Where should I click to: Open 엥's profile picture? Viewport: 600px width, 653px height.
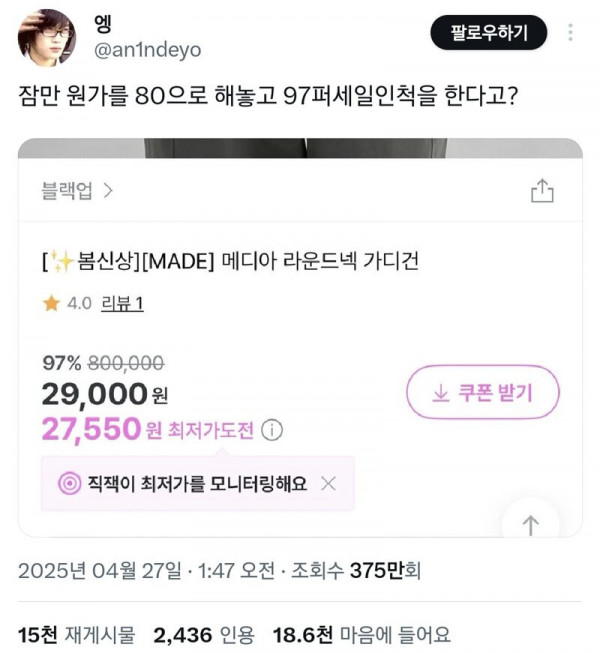click(45, 36)
